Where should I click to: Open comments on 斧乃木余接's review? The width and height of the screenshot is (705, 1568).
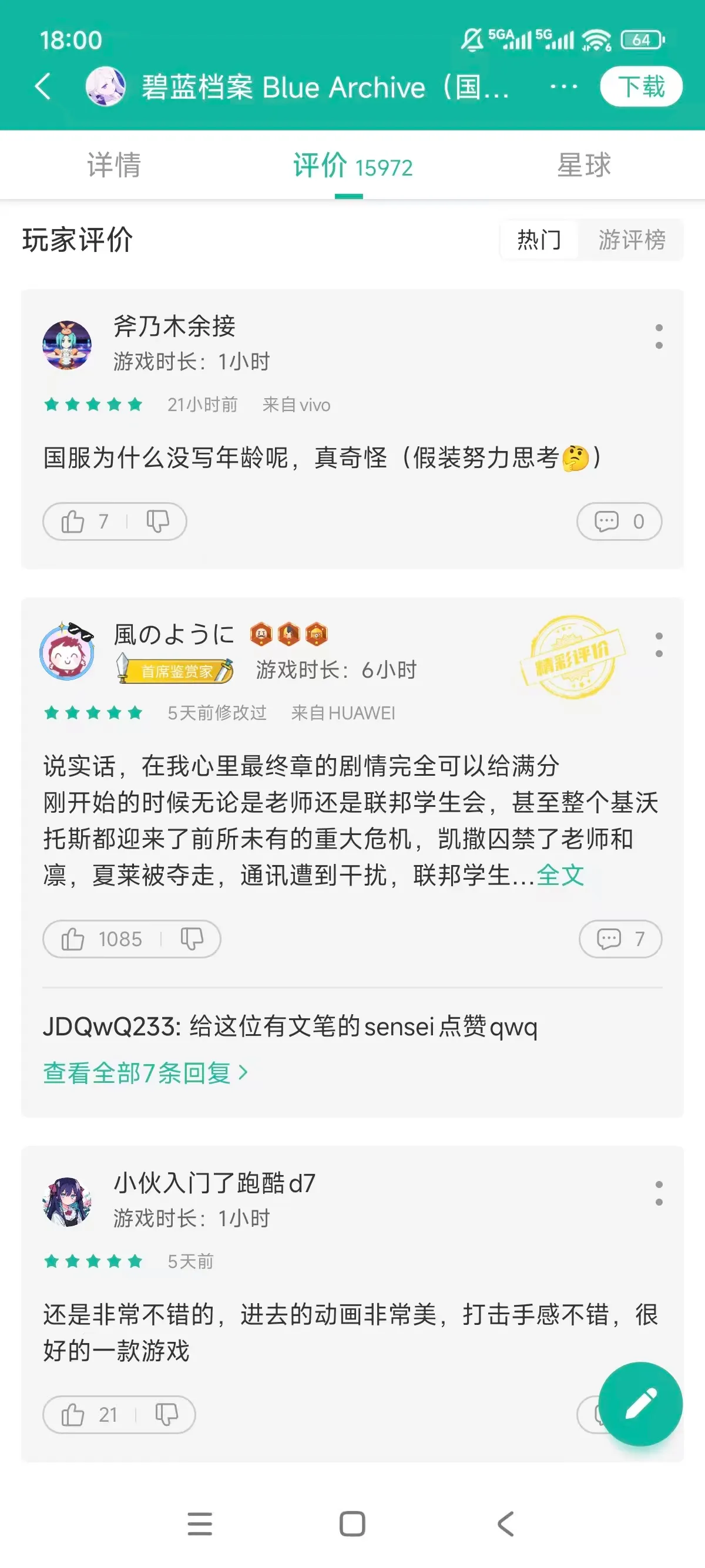click(619, 521)
